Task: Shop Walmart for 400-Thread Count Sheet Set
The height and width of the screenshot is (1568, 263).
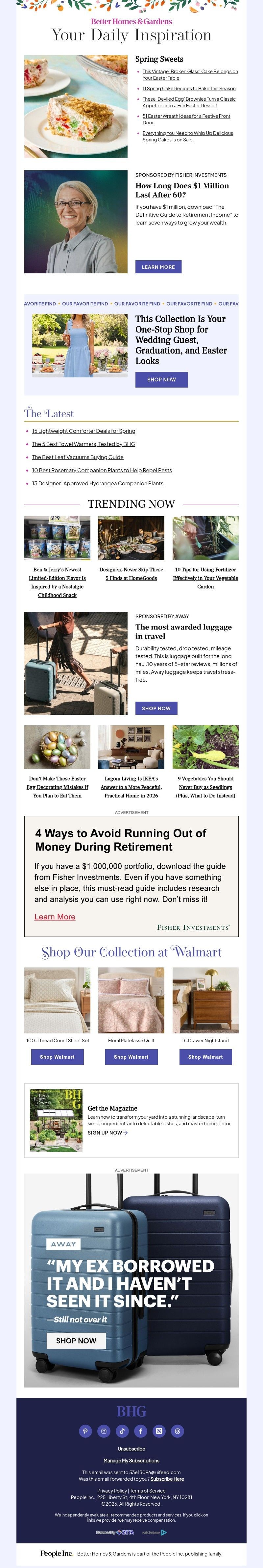Action: coord(57,1057)
